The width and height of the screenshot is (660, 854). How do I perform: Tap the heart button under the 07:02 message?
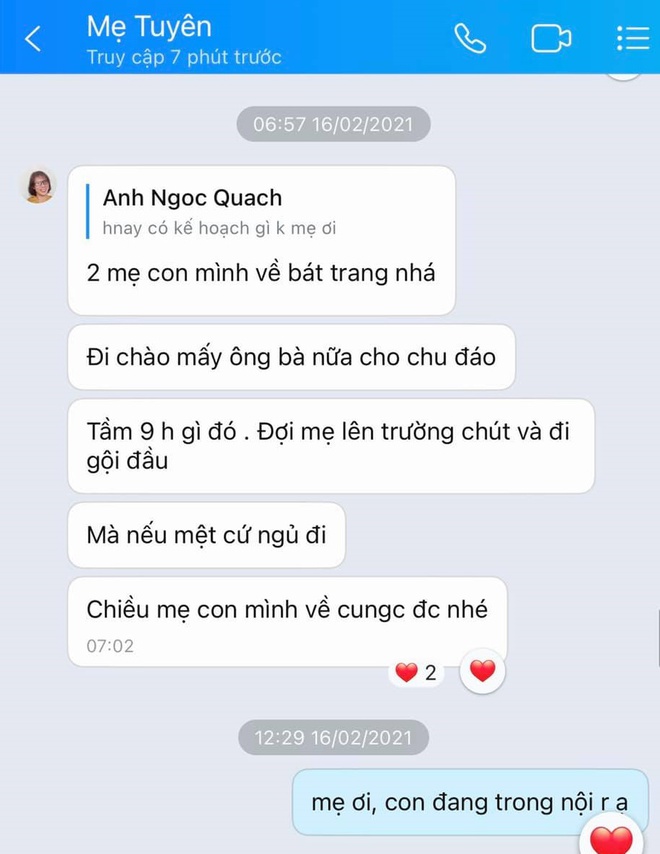pos(482,671)
